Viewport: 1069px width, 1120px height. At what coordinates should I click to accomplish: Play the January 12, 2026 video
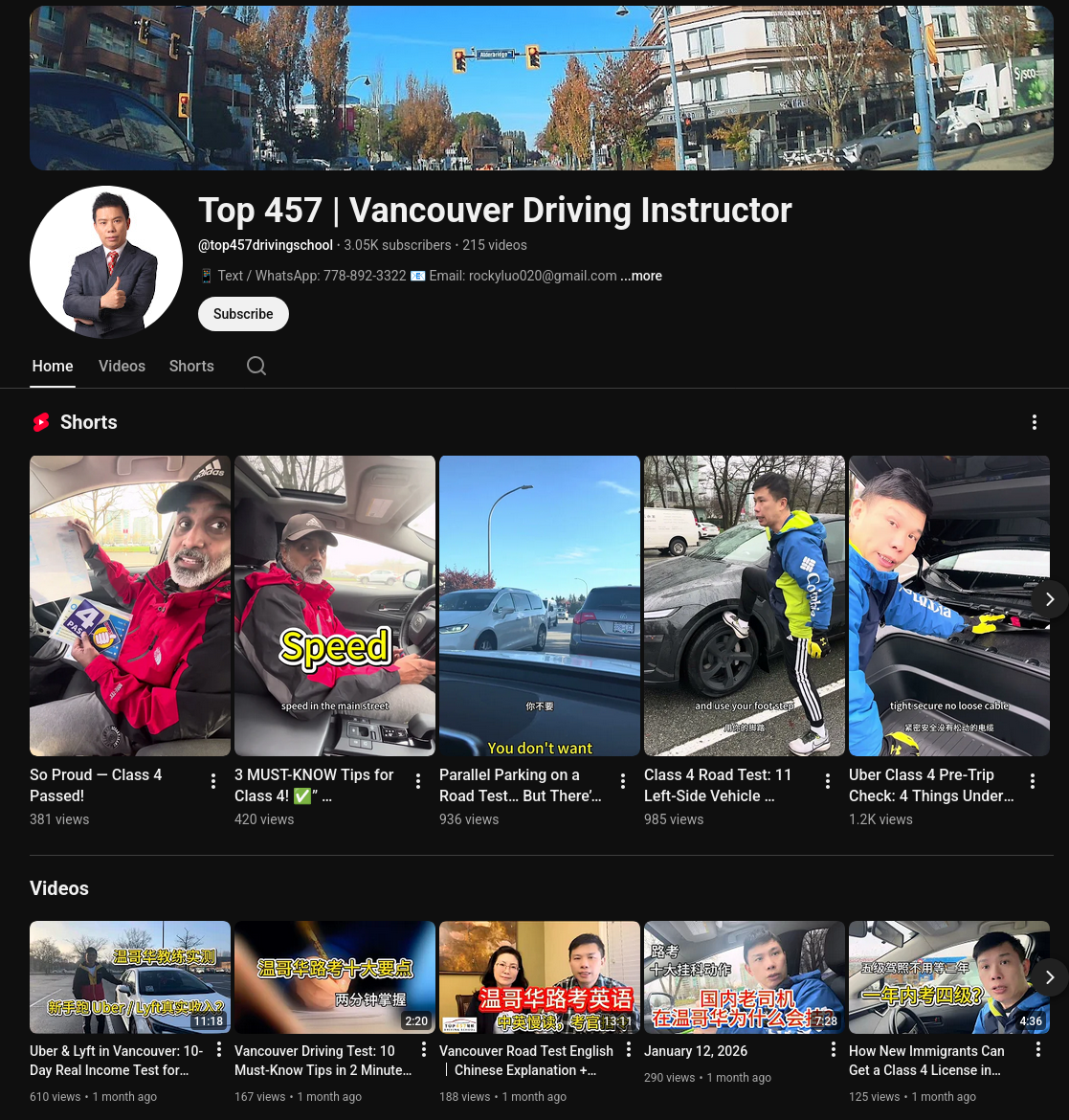pyautogui.click(x=745, y=976)
